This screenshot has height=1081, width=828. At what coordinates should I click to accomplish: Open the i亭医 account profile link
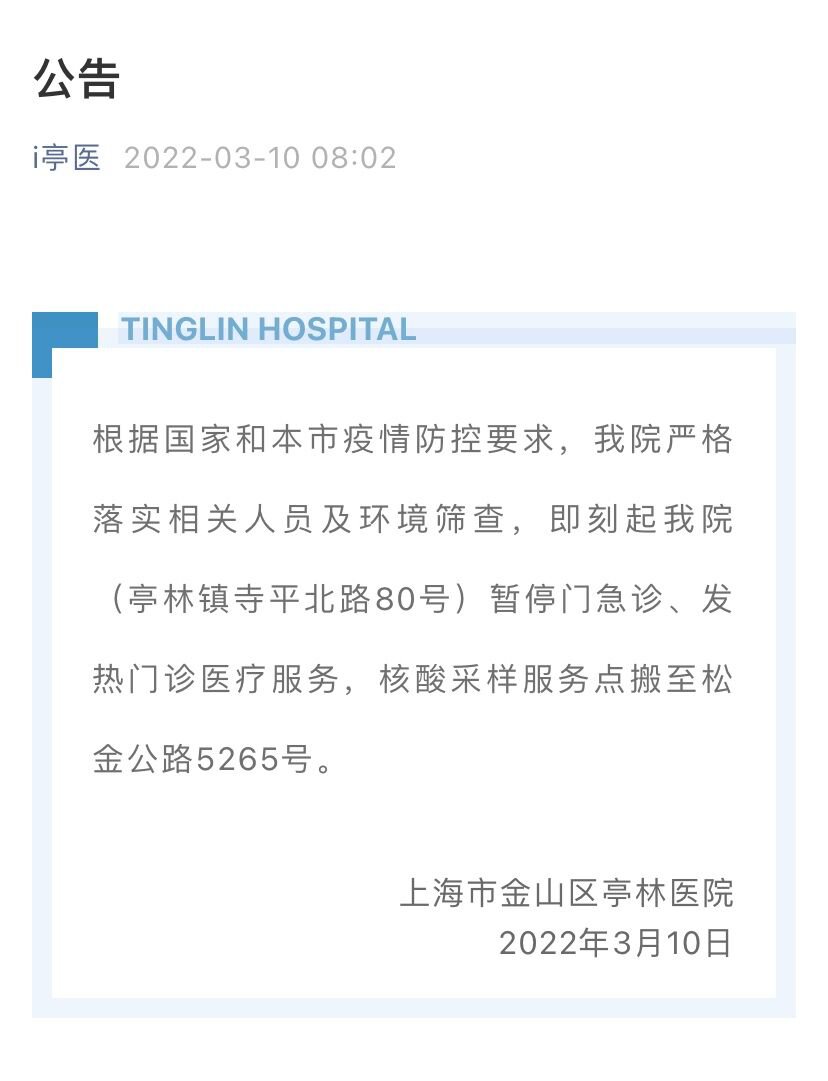[67, 158]
